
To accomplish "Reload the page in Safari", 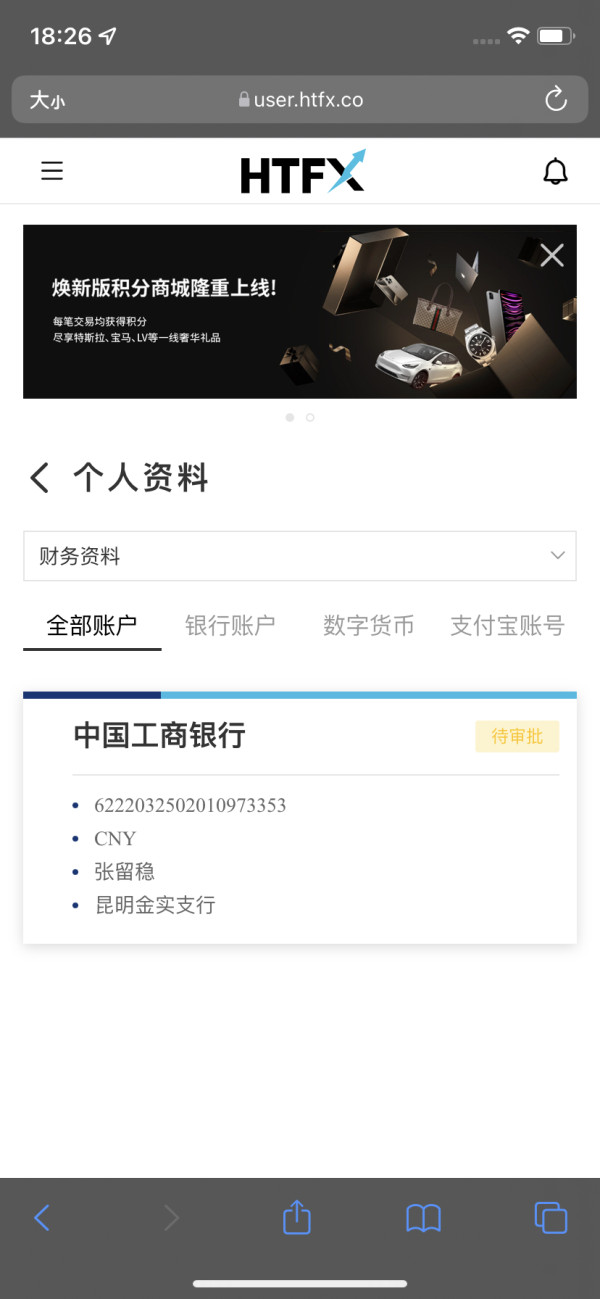I will point(555,99).
